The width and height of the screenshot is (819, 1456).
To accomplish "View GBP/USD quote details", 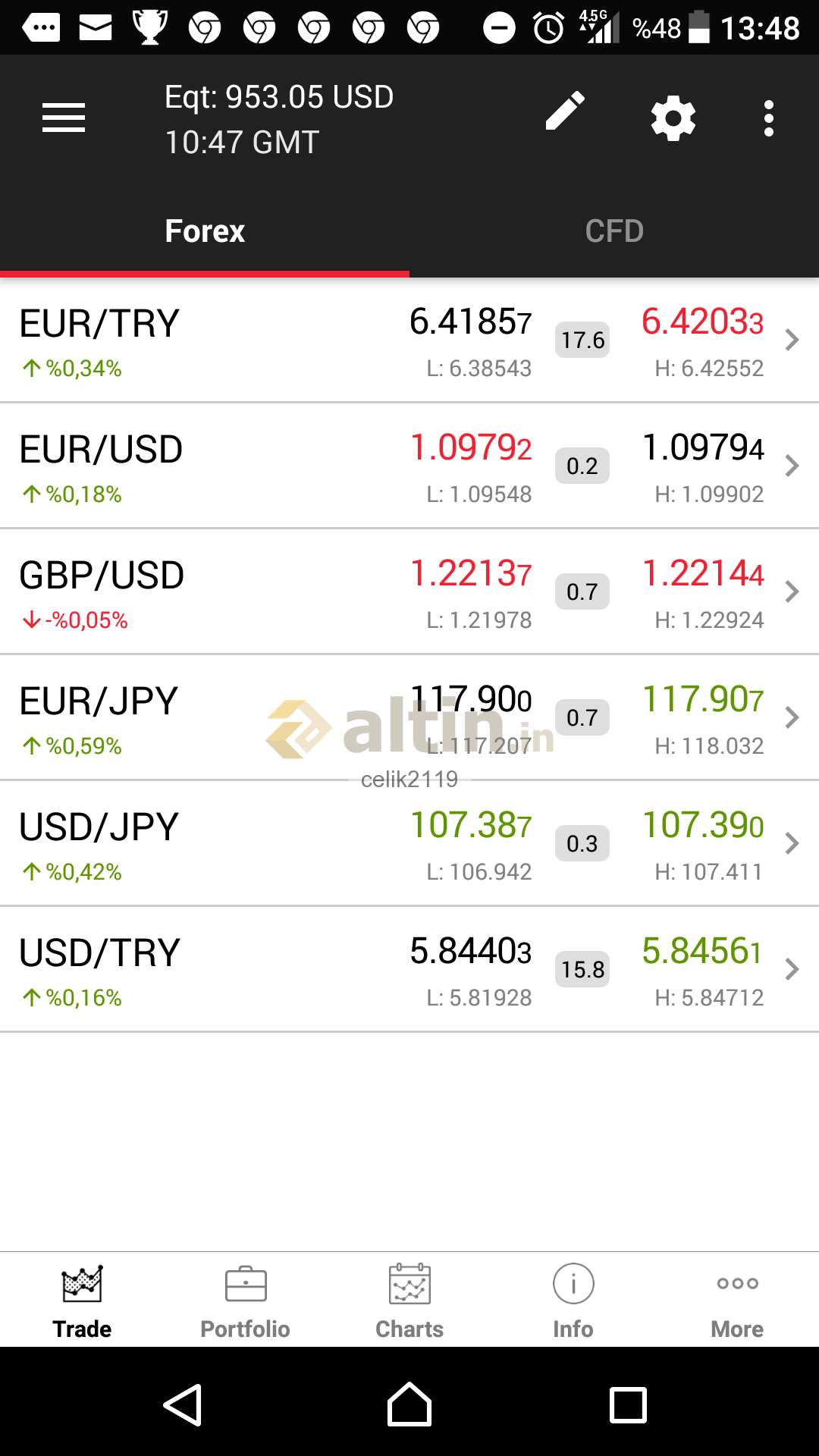I will [409, 591].
